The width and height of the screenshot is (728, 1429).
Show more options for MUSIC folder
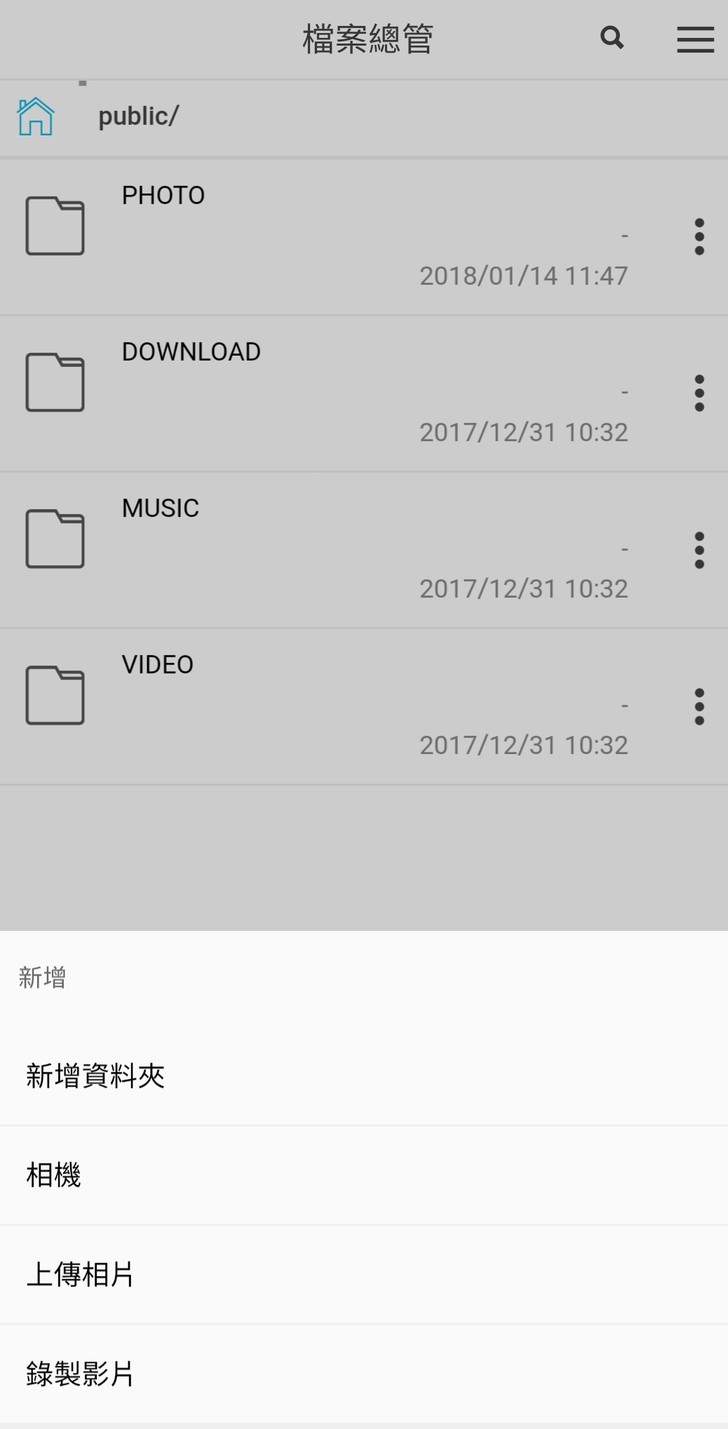[x=699, y=550]
